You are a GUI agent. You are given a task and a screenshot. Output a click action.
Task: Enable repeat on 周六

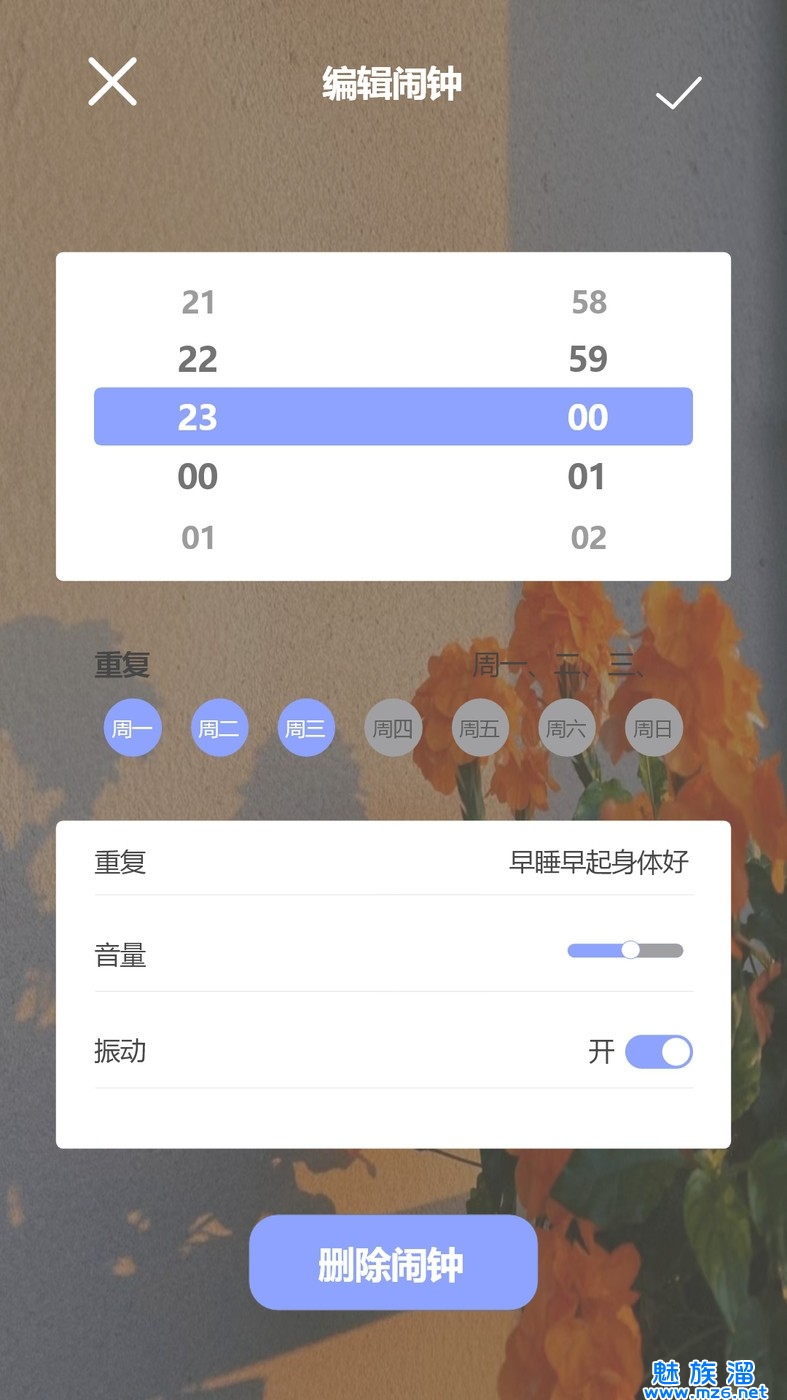567,728
